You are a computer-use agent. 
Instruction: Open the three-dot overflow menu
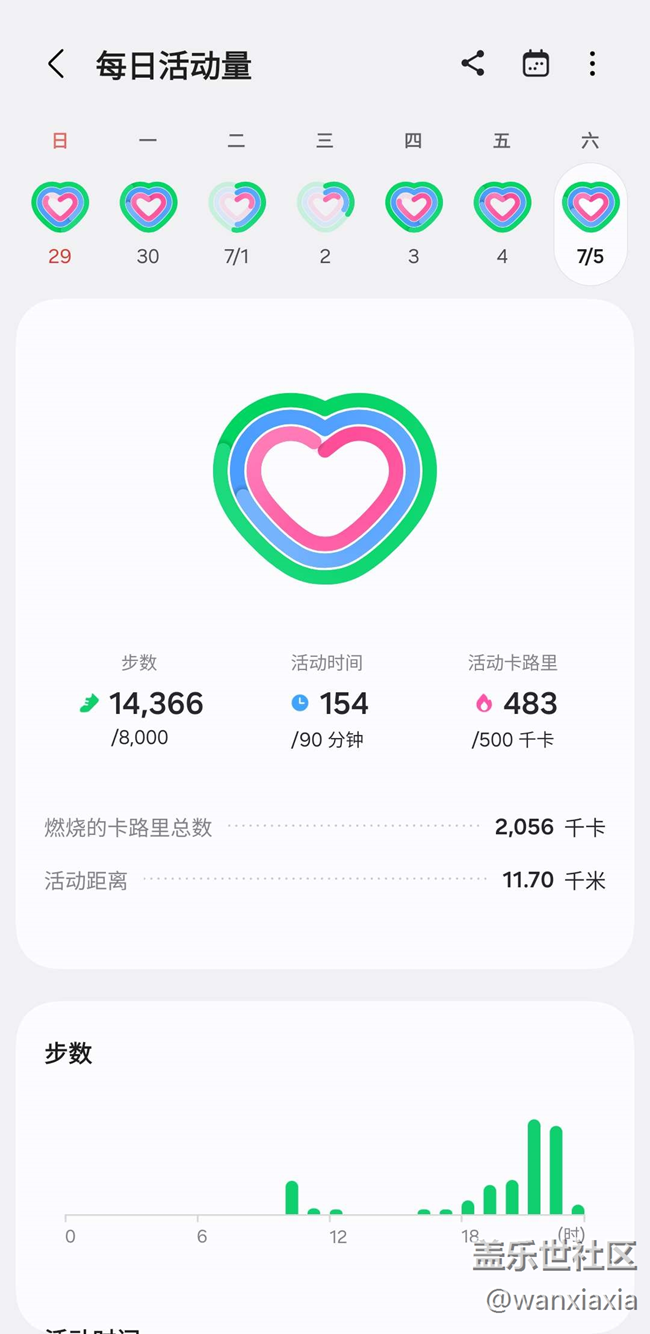pyautogui.click(x=592, y=64)
